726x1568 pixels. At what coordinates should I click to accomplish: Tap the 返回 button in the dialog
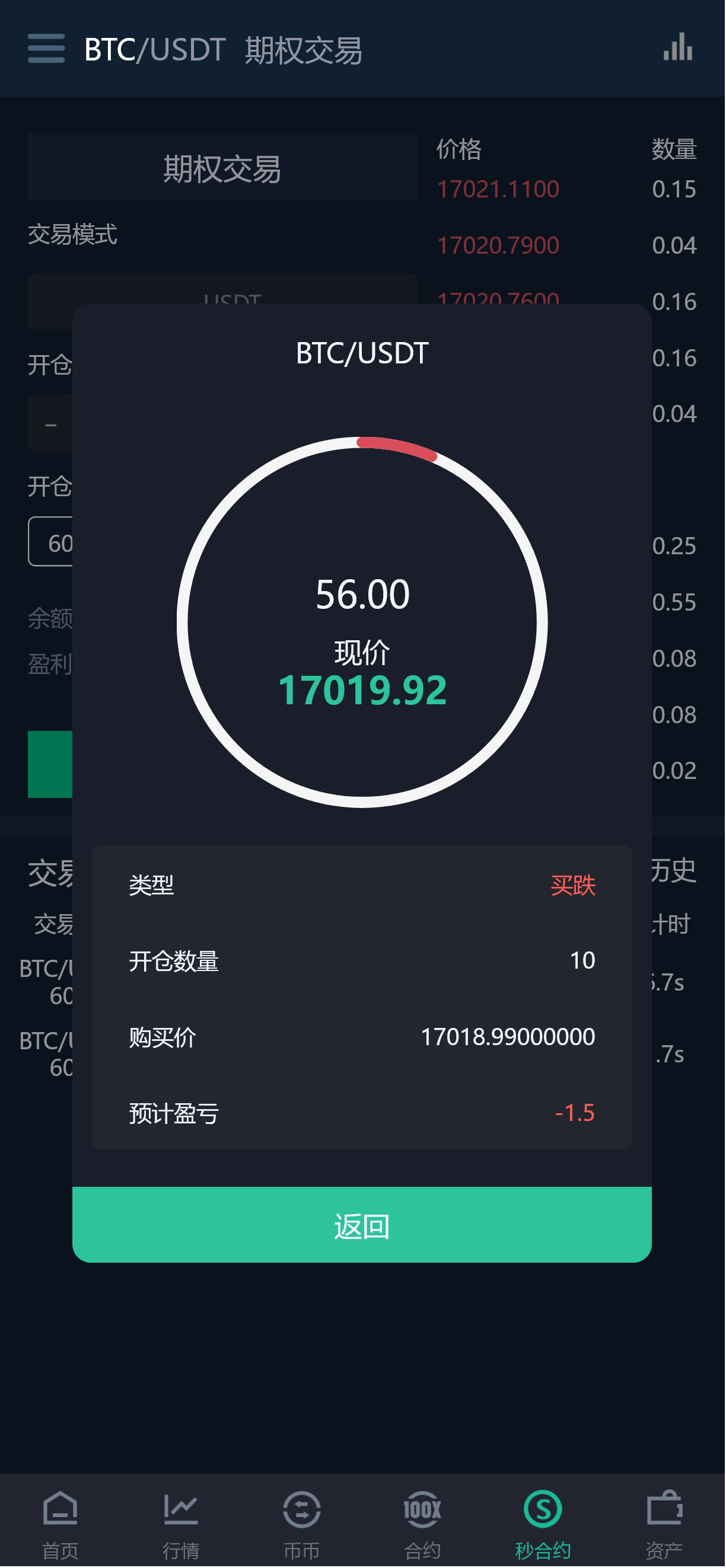point(362,1225)
